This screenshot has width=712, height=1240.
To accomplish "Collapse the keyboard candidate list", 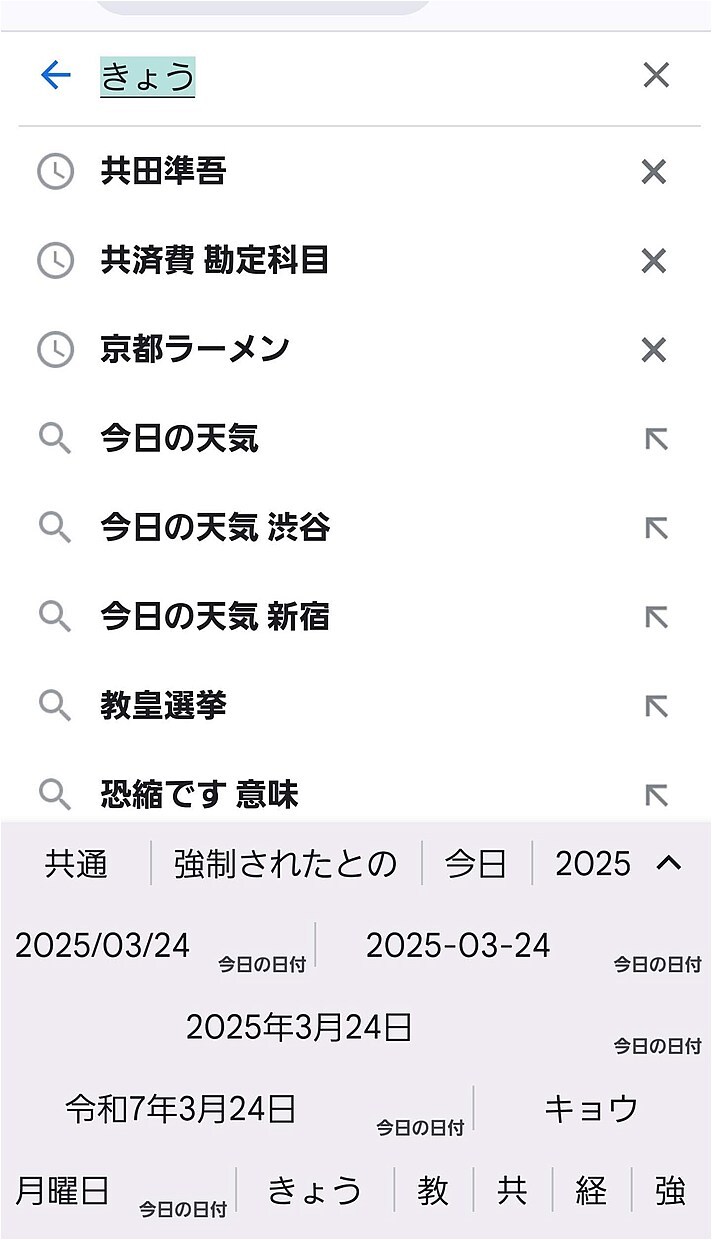I will coord(669,863).
